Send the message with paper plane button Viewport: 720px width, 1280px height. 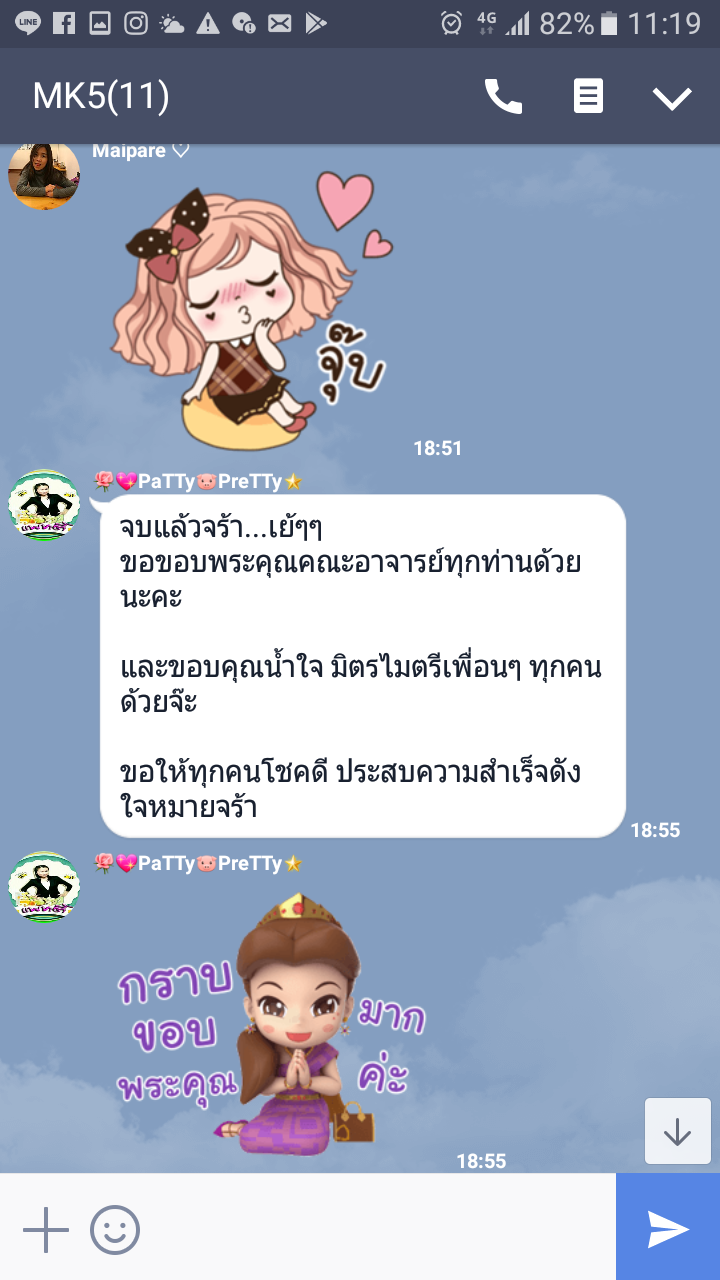668,1229
